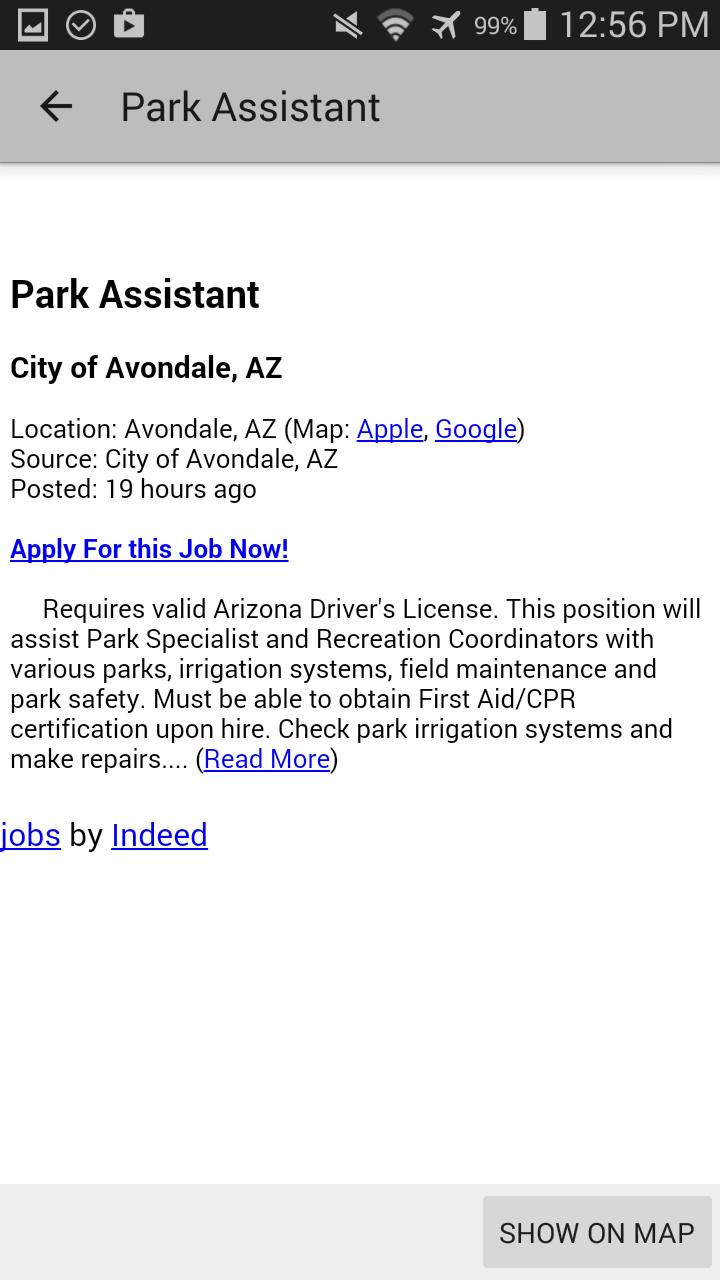Image resolution: width=720 pixels, height=1280 pixels.
Task: Open location in Google maps link
Action: click(x=476, y=429)
